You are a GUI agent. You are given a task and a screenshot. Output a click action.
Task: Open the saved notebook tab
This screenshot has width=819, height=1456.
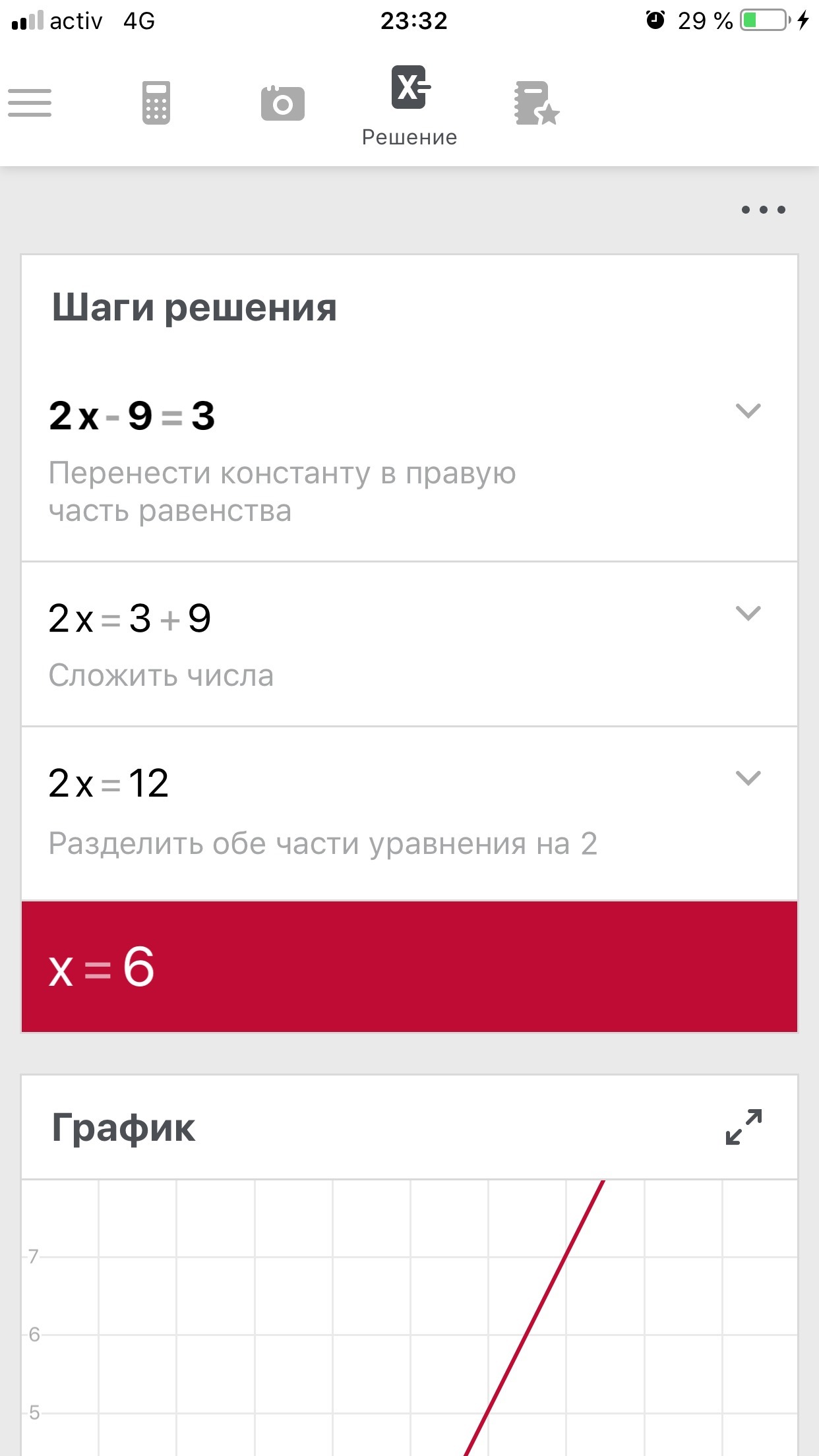coord(536,104)
